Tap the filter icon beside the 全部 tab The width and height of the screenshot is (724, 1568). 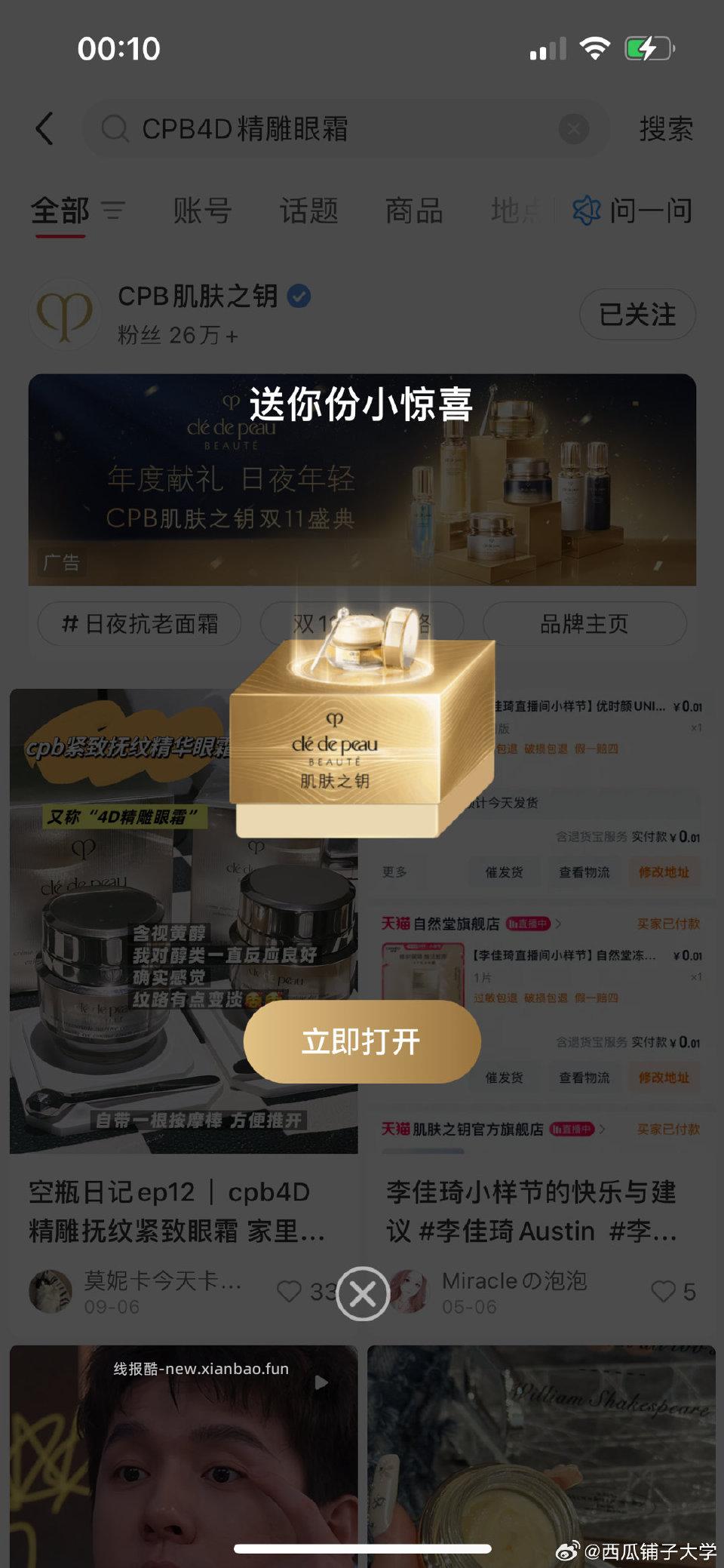pos(113,212)
